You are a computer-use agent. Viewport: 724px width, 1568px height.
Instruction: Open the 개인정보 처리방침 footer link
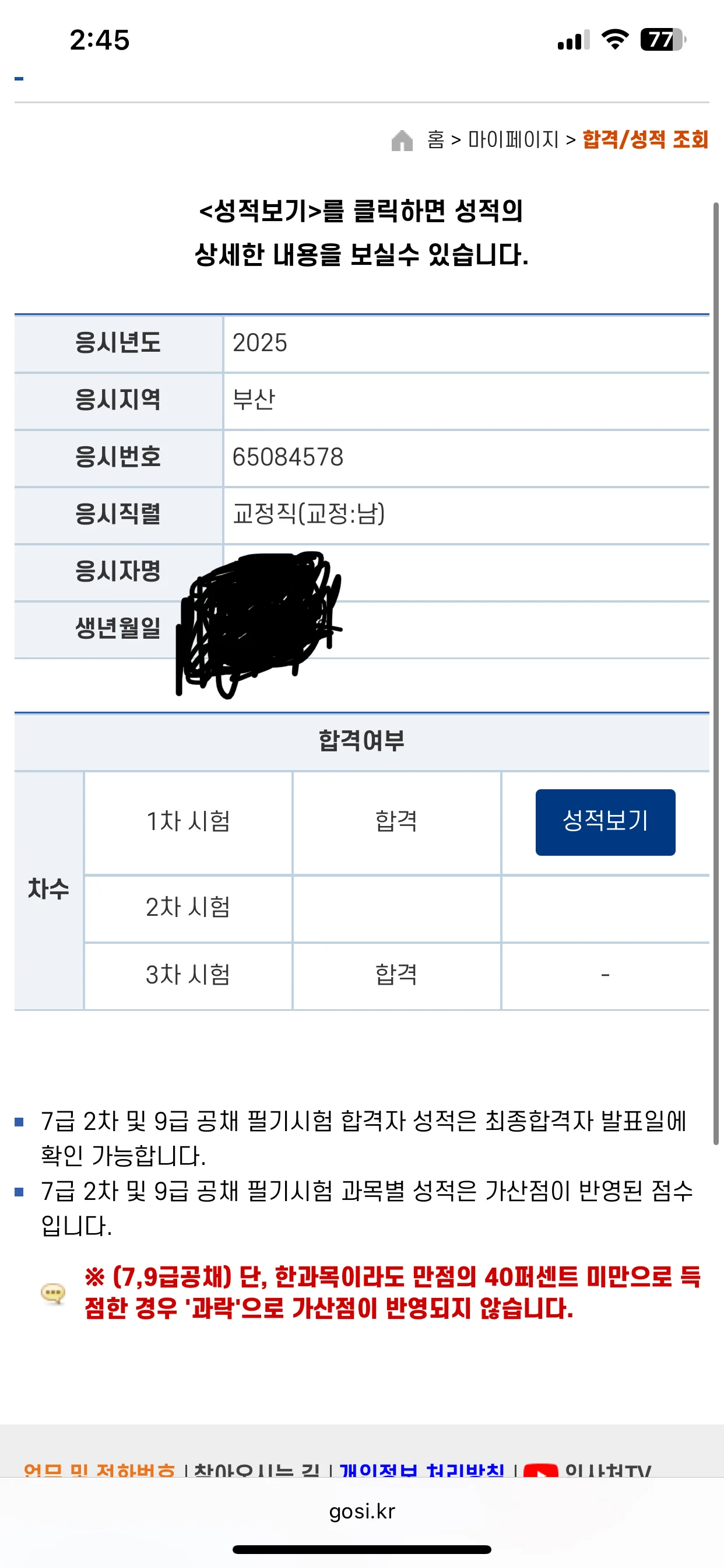421,1470
